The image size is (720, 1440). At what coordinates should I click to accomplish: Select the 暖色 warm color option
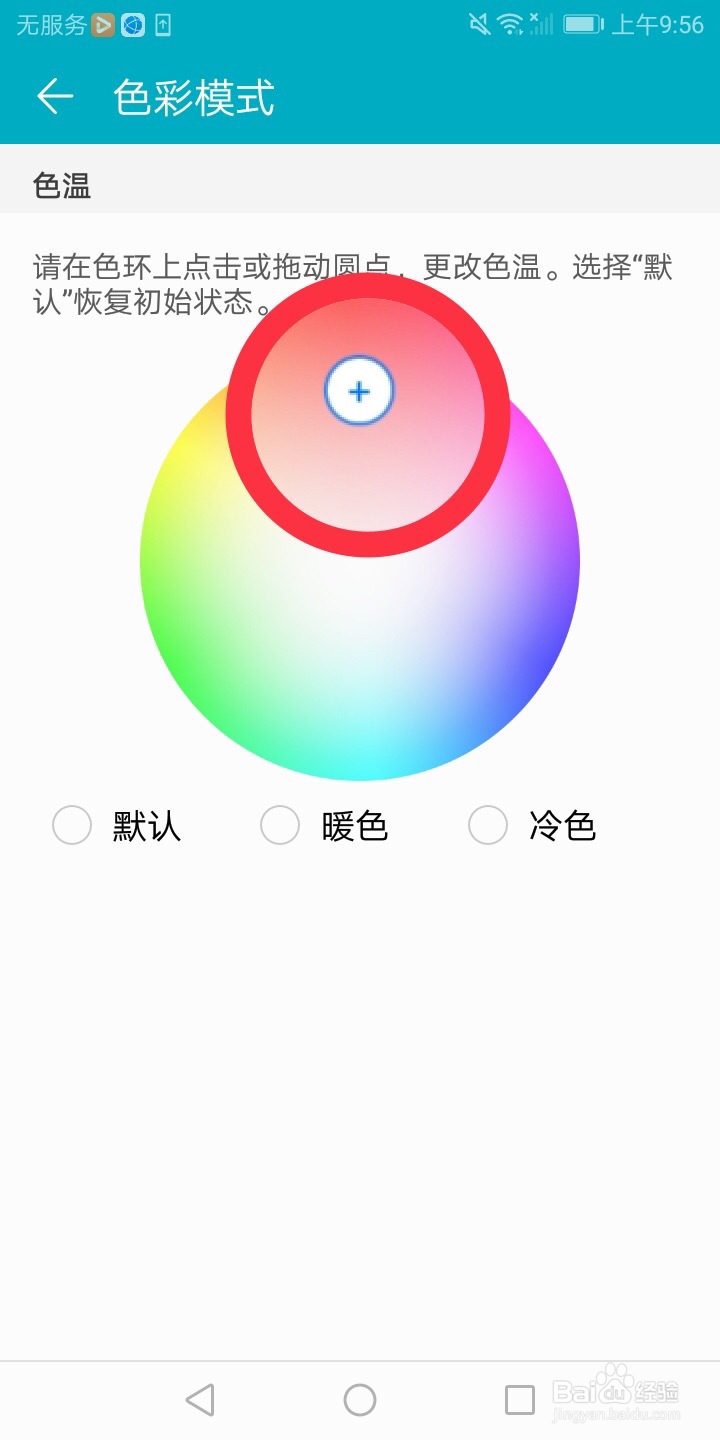click(280, 825)
